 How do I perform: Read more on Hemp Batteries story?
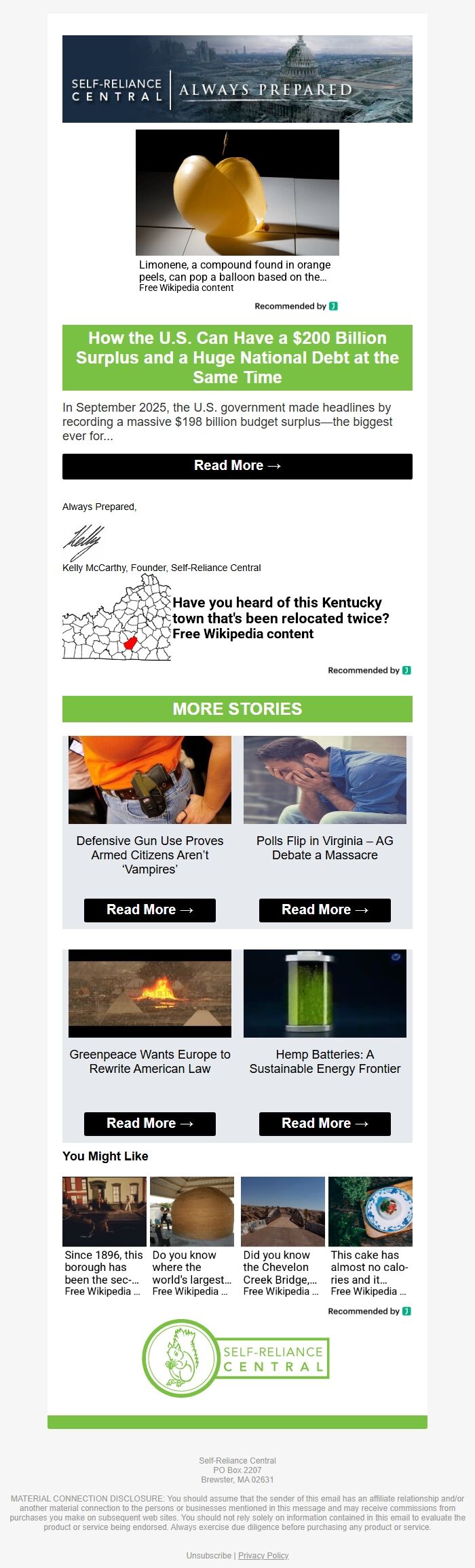point(325,1124)
